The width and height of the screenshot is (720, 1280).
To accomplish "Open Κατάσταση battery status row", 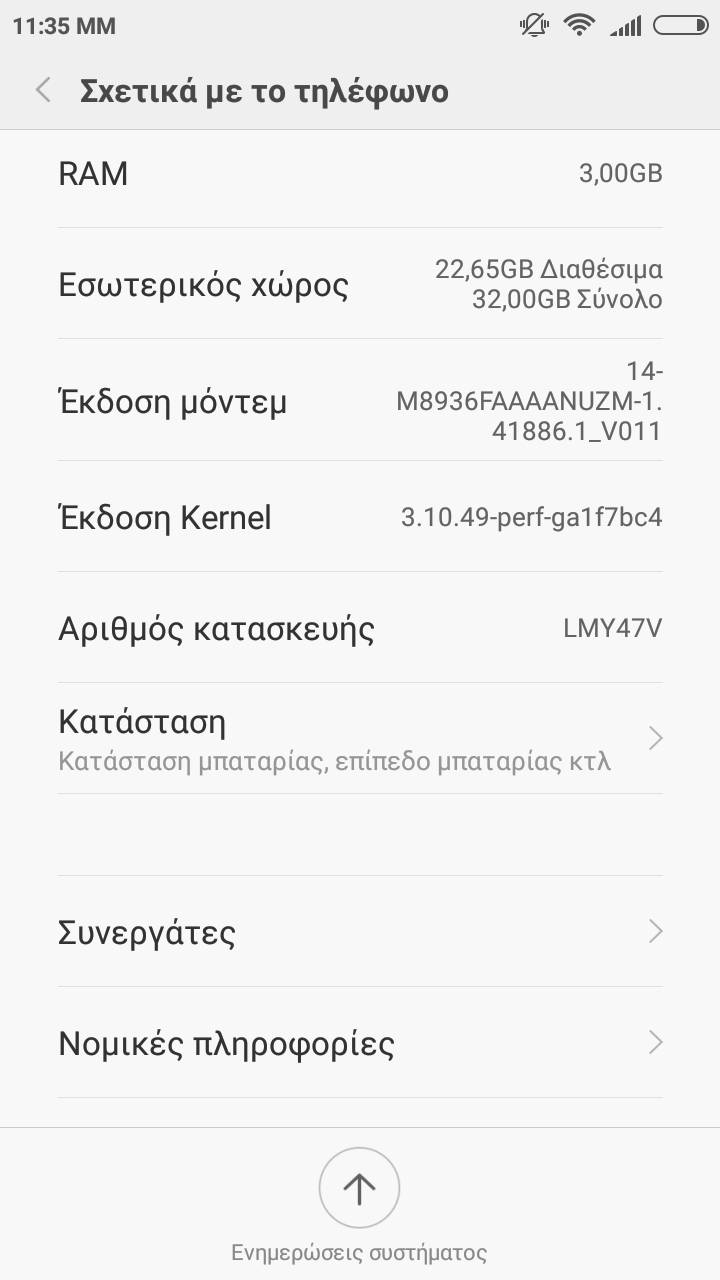I will (x=360, y=739).
